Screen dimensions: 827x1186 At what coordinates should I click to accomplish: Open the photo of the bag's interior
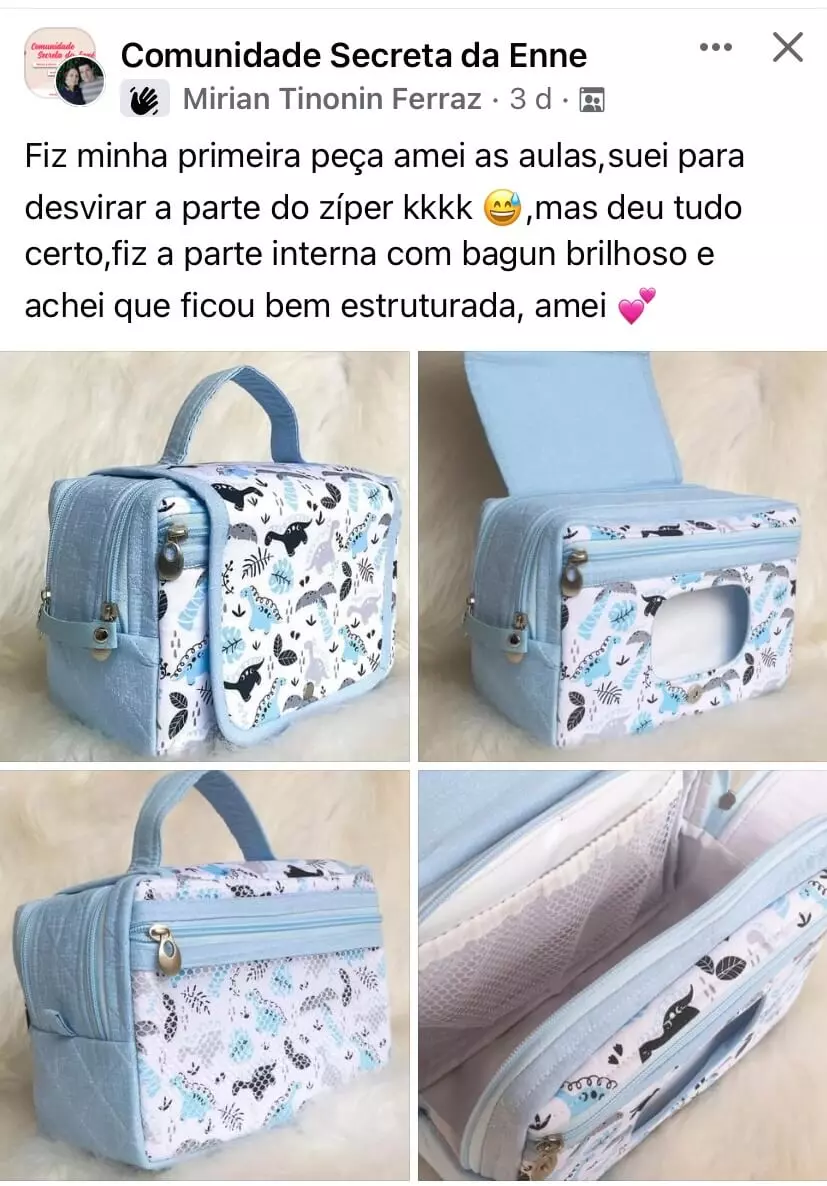click(622, 975)
